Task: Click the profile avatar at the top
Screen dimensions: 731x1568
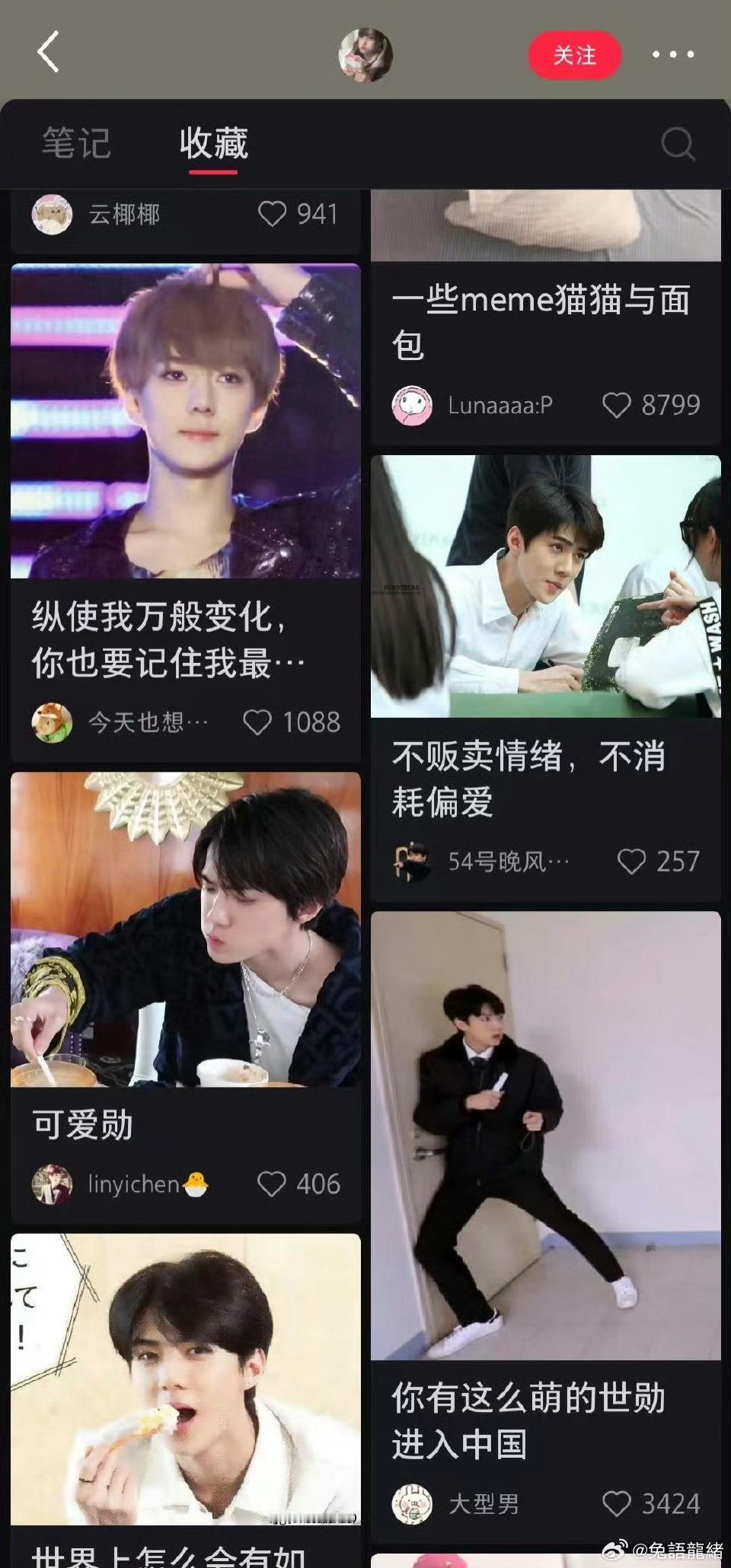Action: (x=365, y=51)
